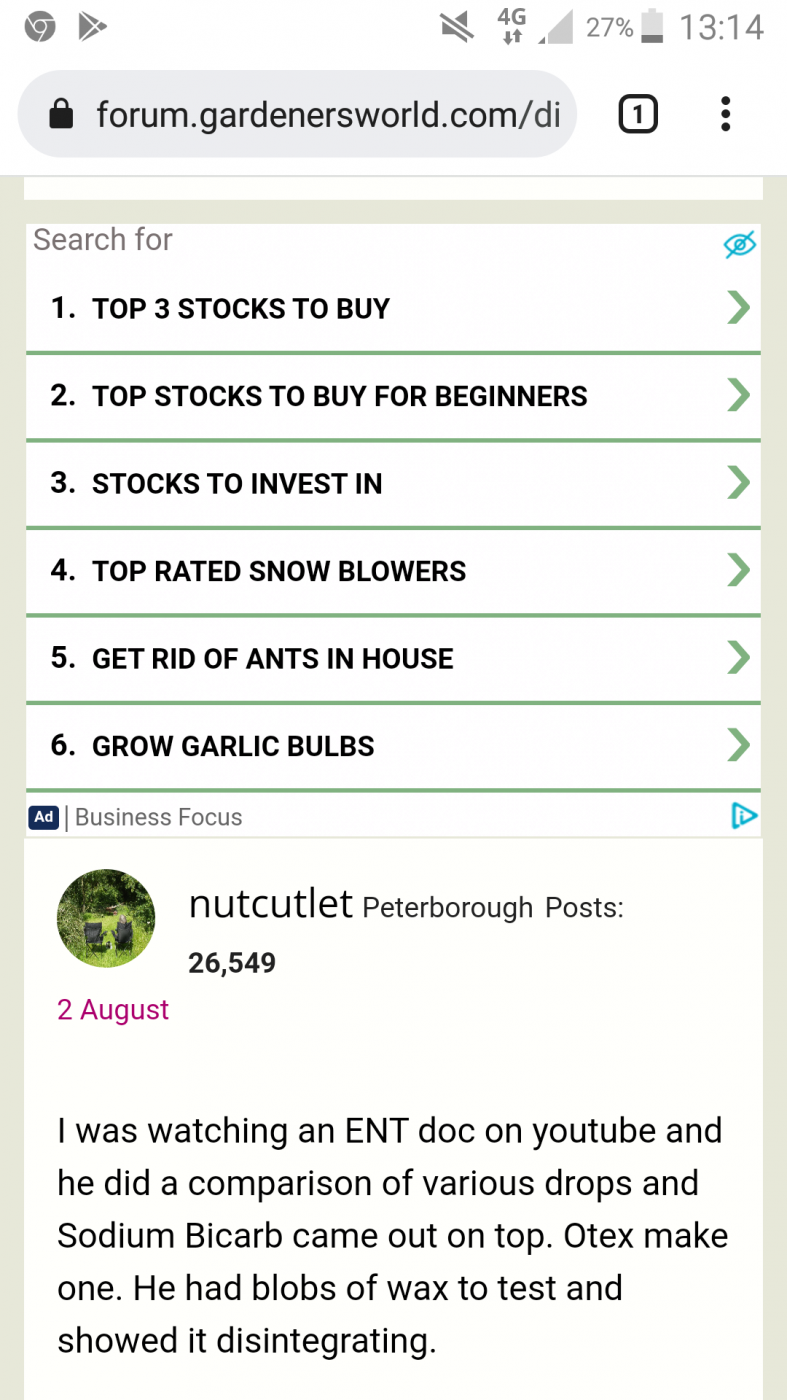Hide this ad with the eye icon
Viewport: 787px width, 1400px height.
point(739,244)
